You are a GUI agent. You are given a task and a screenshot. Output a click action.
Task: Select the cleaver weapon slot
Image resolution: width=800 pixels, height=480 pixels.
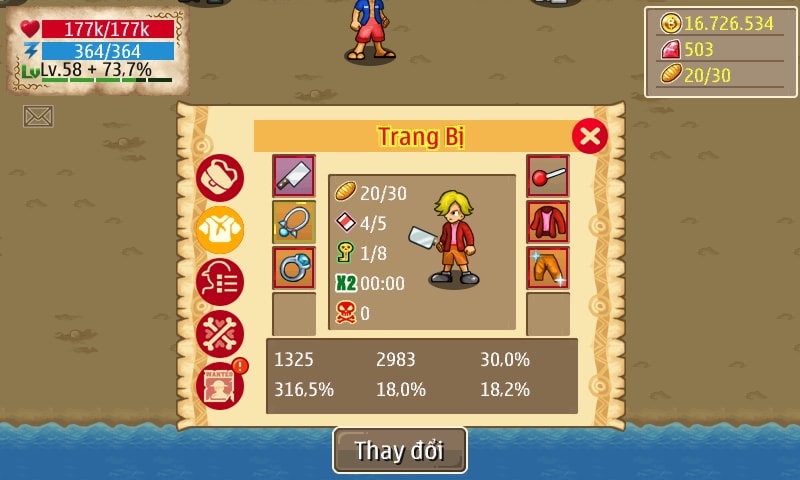click(x=294, y=176)
